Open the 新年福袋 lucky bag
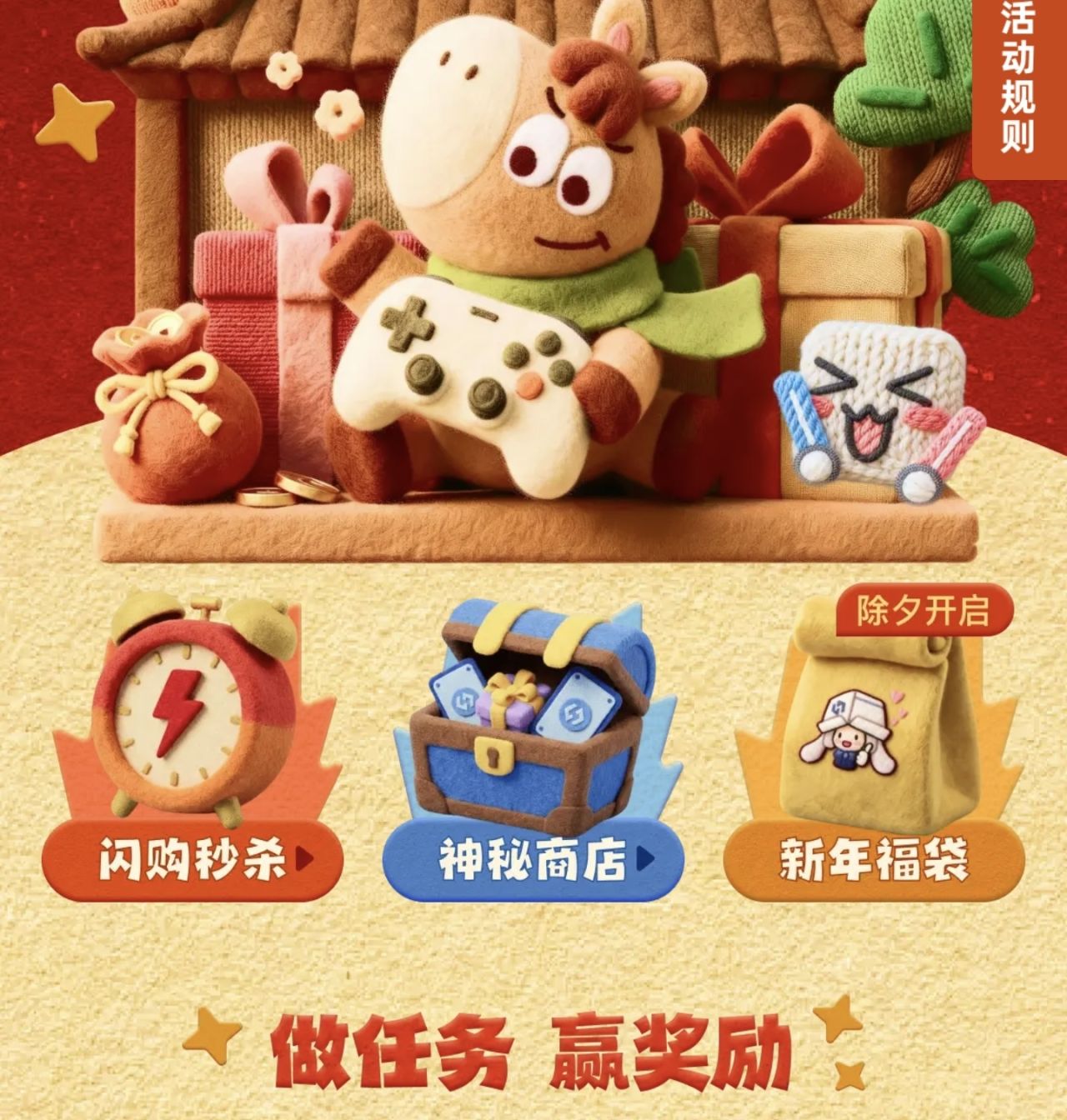This screenshot has height=1120, width=1067. click(874, 859)
